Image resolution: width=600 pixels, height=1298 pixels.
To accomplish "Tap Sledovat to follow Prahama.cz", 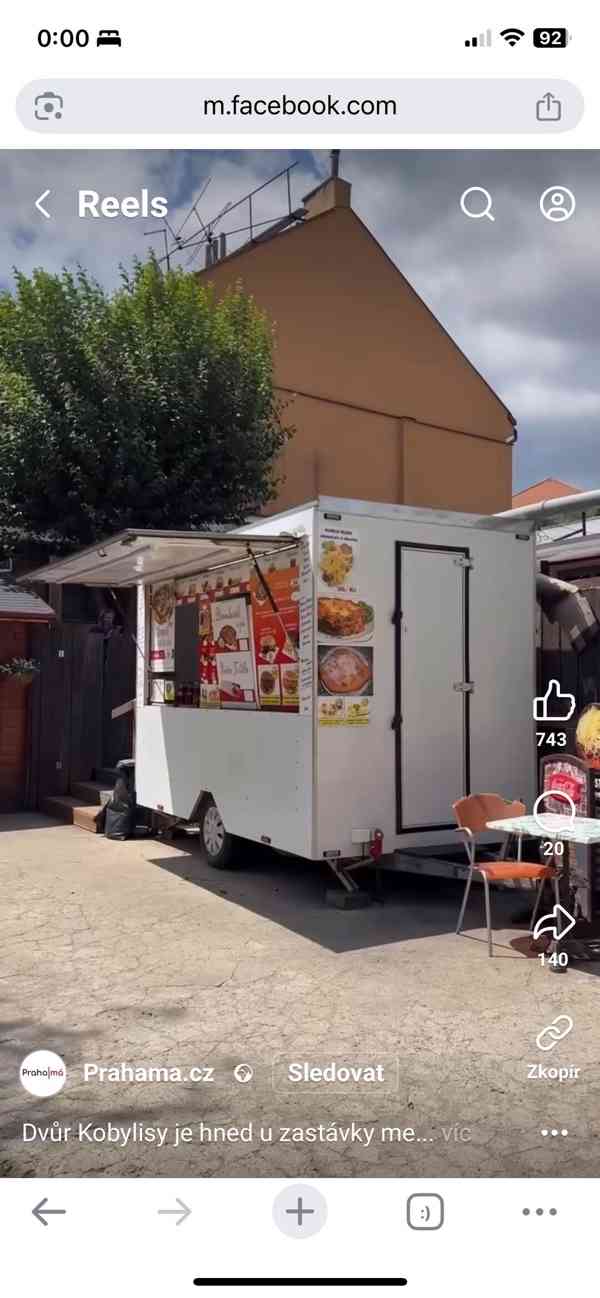I will tap(335, 1073).
